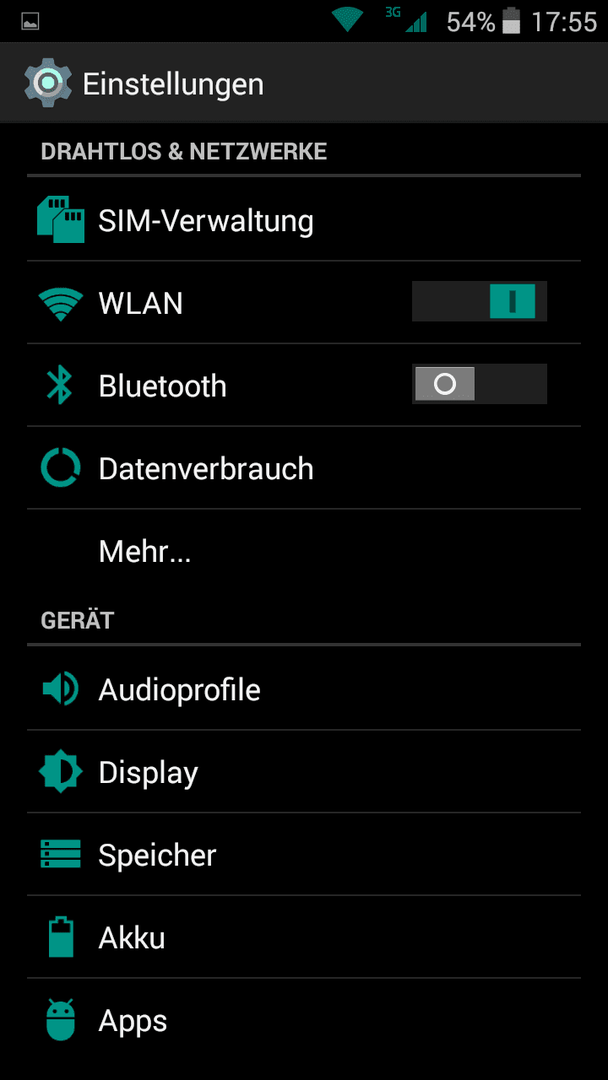
Task: Turn off the WLAN switch
Action: tap(479, 301)
